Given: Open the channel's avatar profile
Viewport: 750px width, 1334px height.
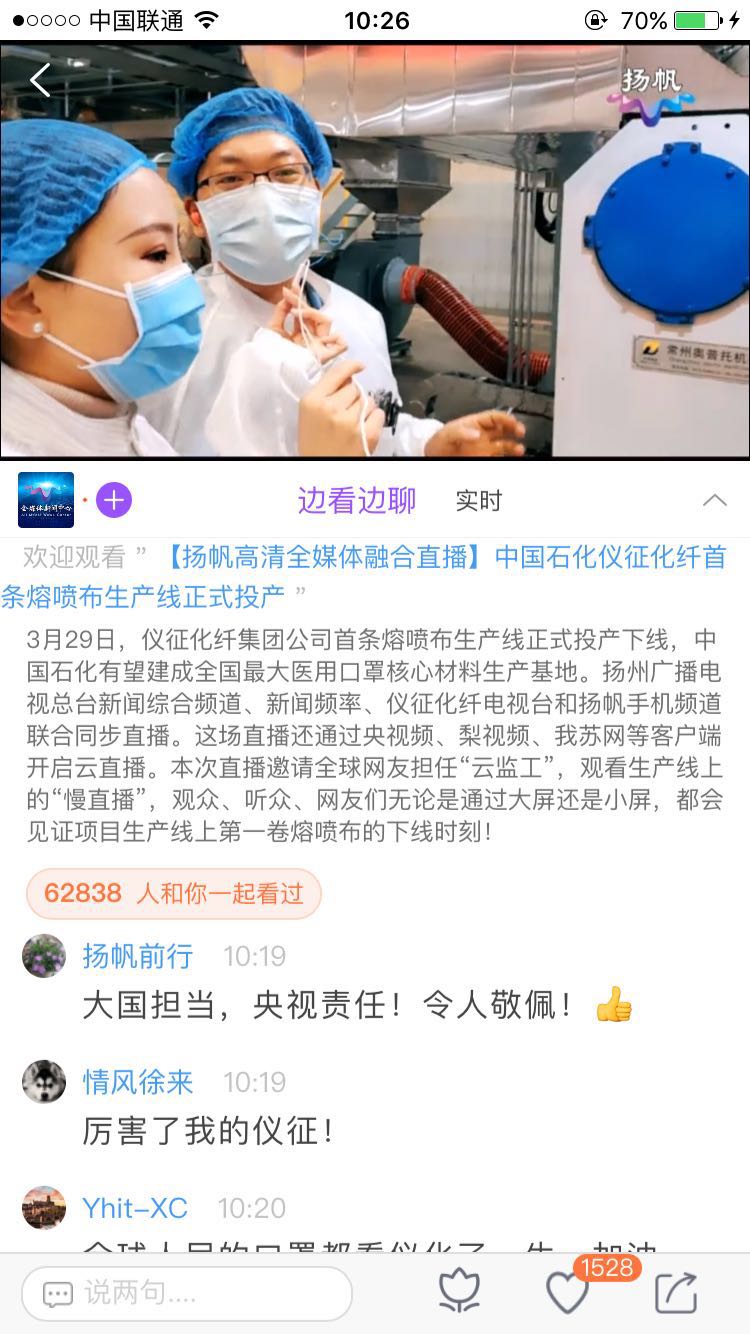Looking at the screenshot, I should pyautogui.click(x=46, y=500).
